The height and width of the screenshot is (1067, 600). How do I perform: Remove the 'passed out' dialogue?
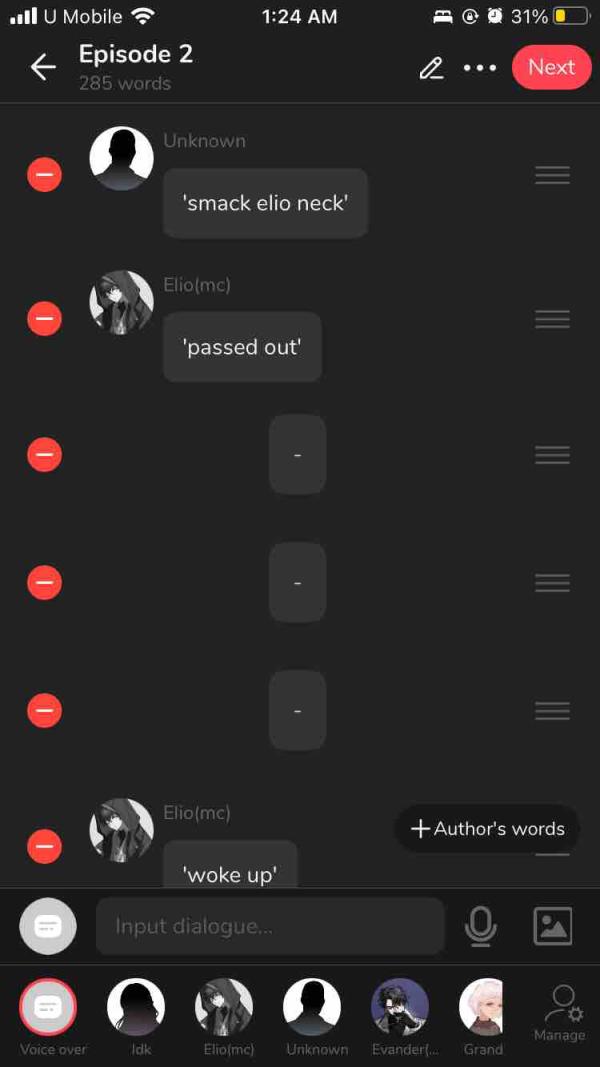(x=44, y=319)
